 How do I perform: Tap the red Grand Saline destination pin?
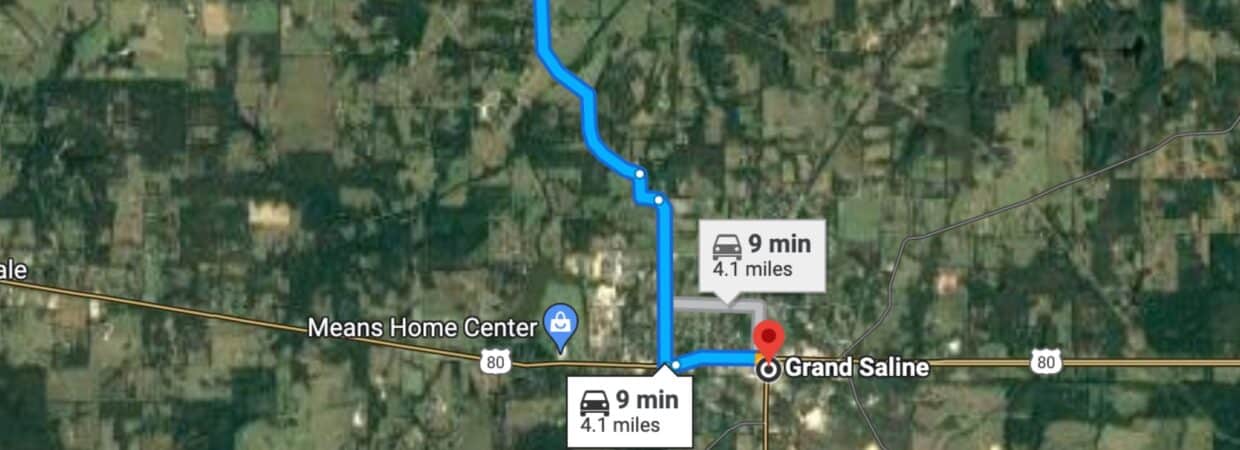pos(768,339)
